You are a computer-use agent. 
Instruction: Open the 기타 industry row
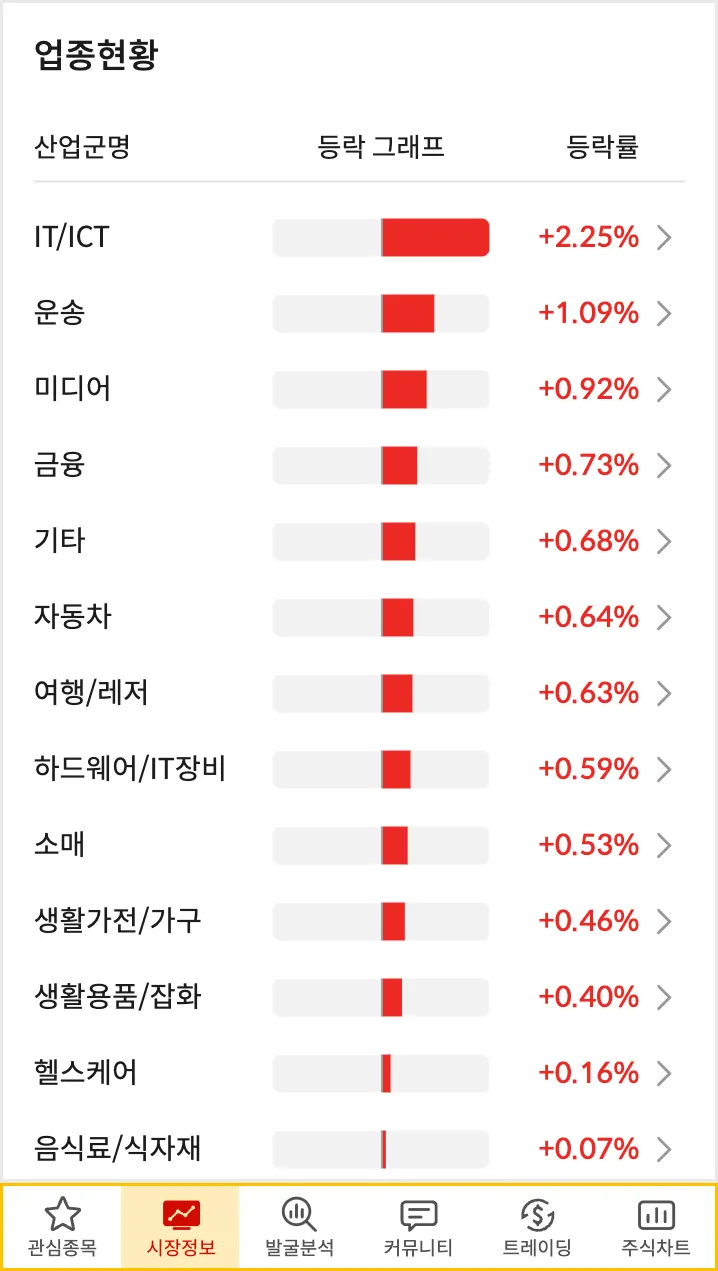point(359,541)
